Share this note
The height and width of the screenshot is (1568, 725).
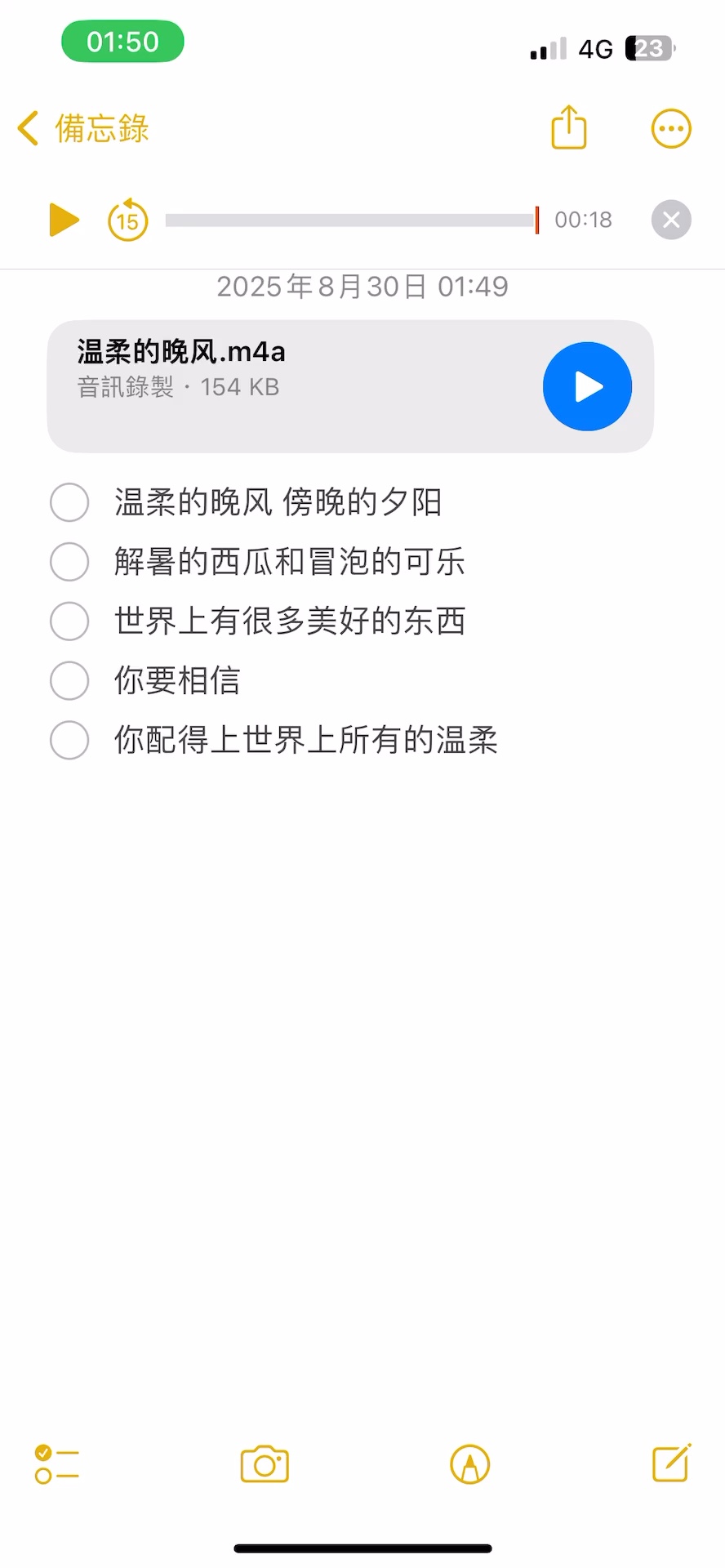569,128
